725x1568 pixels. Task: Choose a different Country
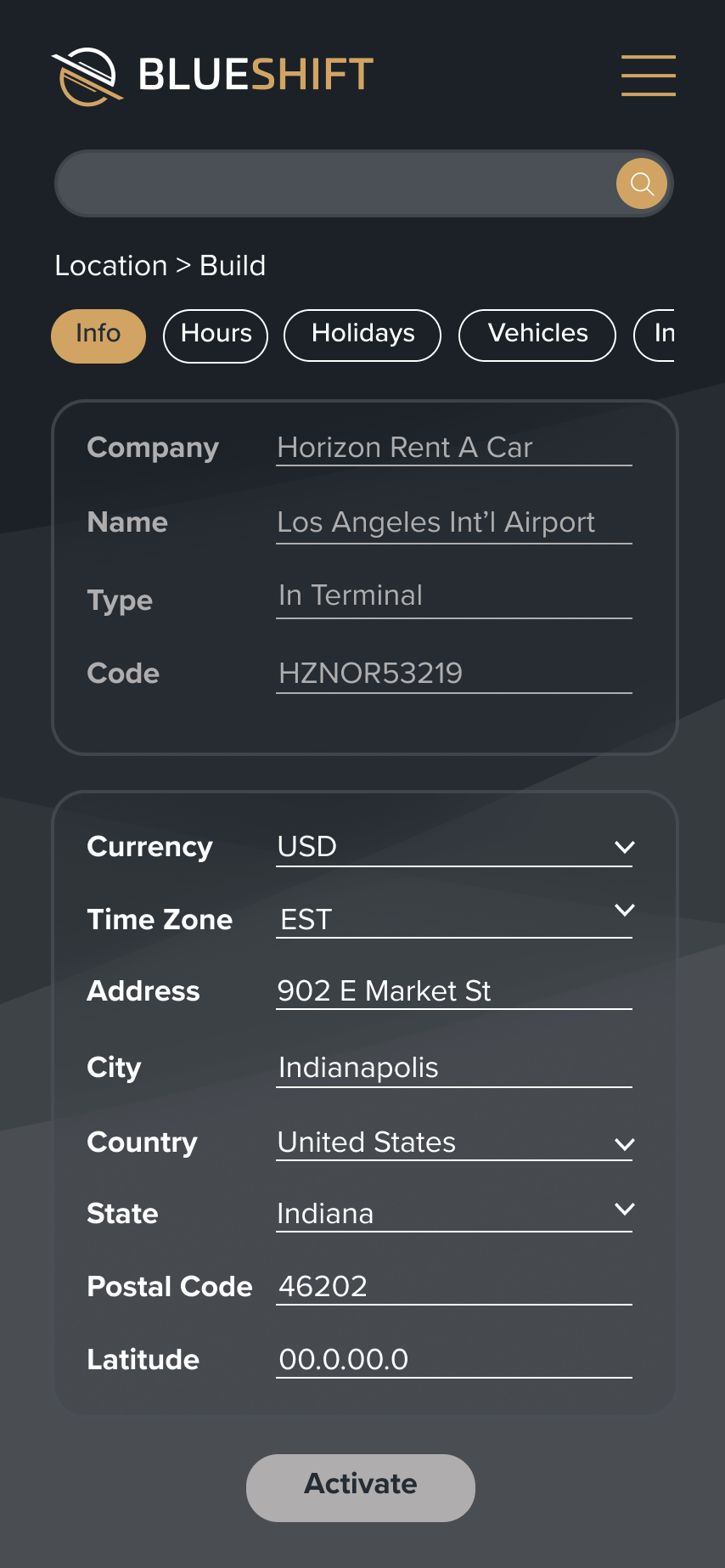tap(454, 1142)
